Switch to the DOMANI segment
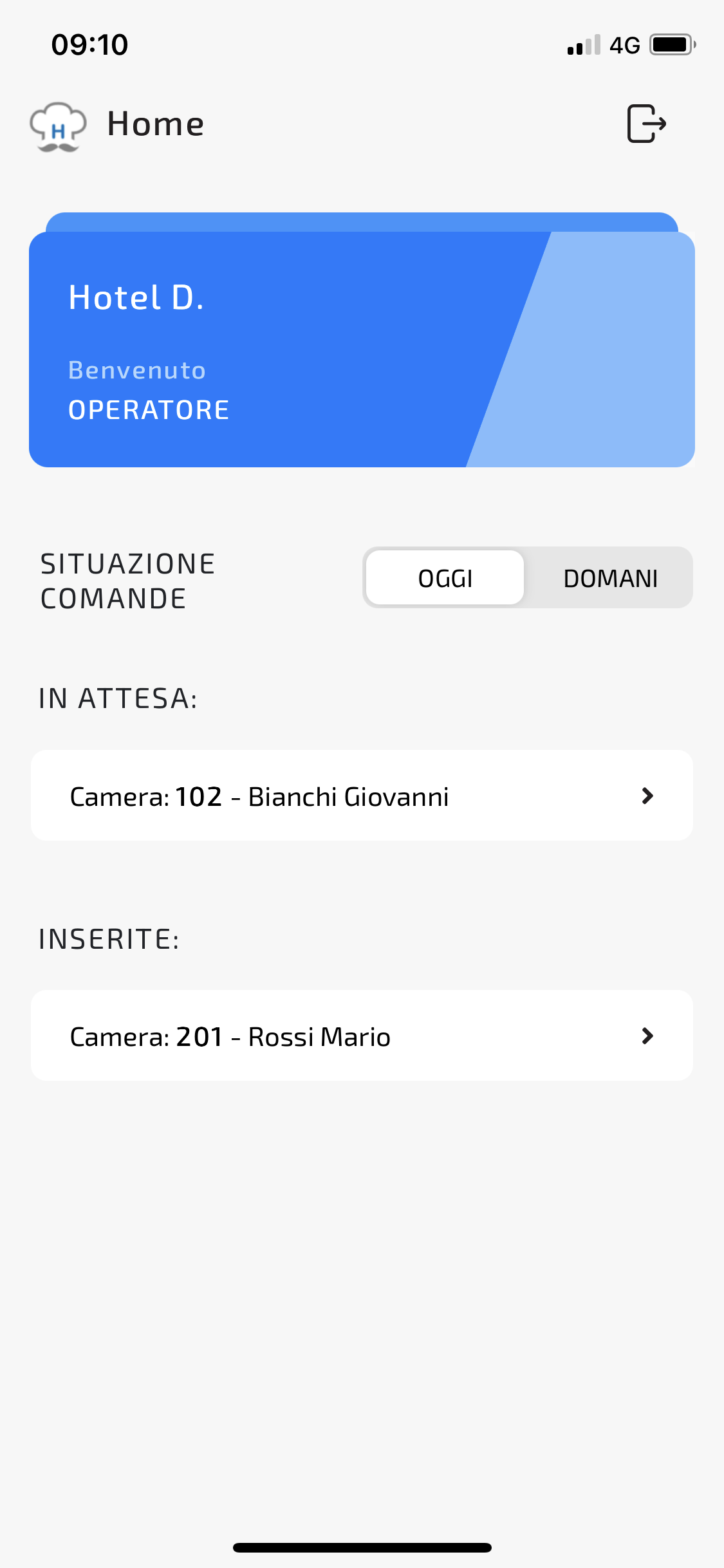 [x=610, y=577]
